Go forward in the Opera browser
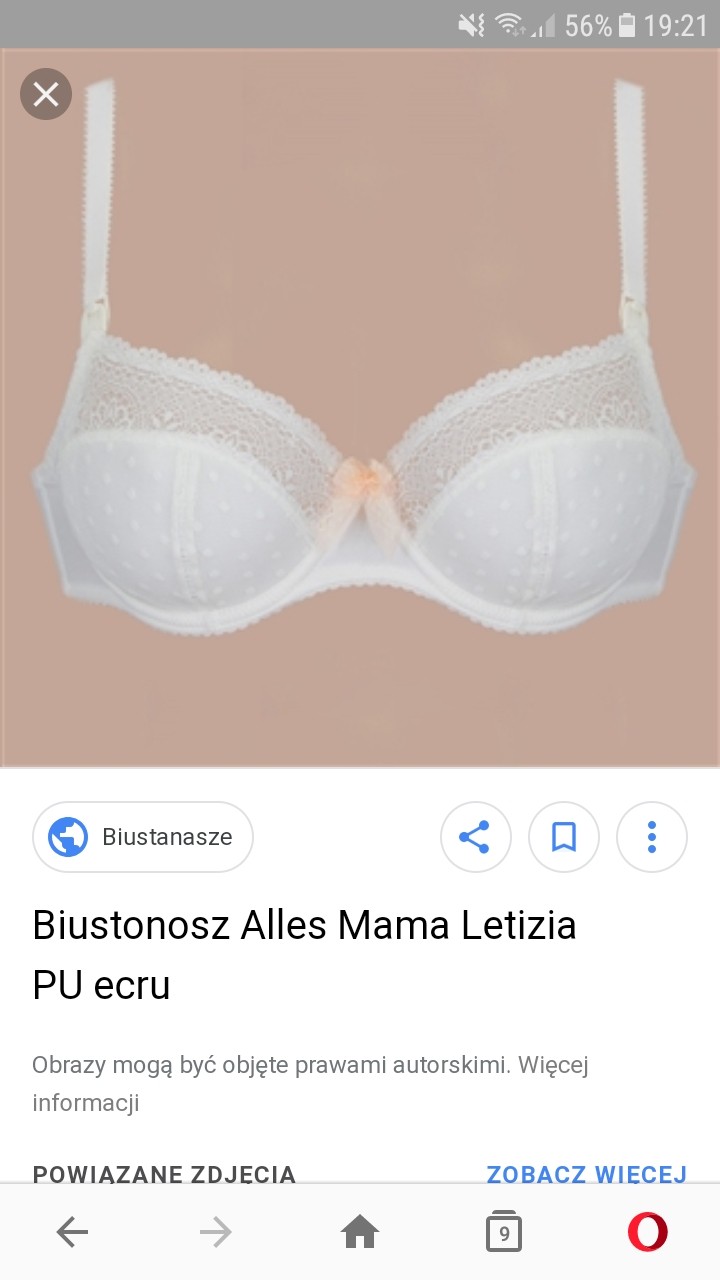This screenshot has width=720, height=1280. (216, 1233)
